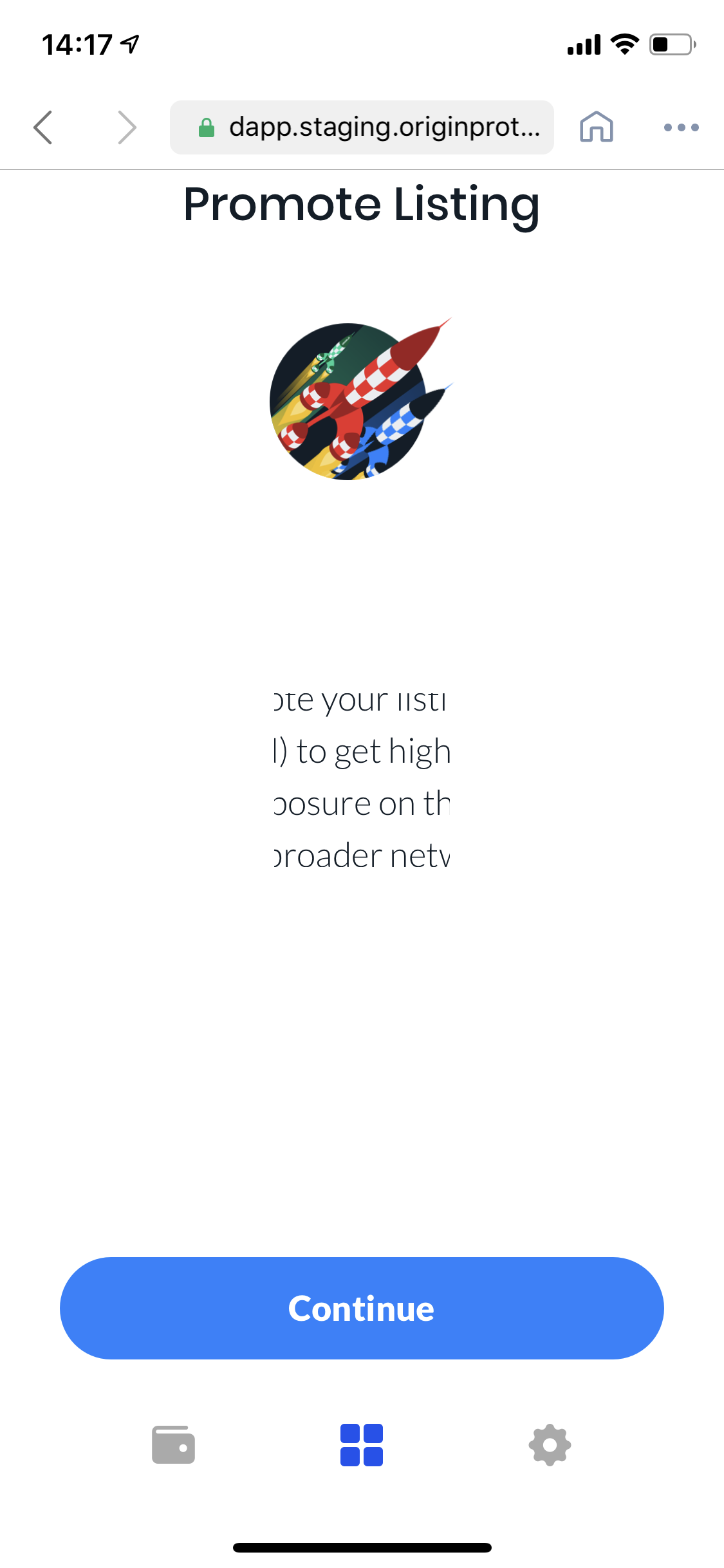Tap the address bar to edit the URL
Viewport: 724px width, 1568px height.
[x=362, y=127]
